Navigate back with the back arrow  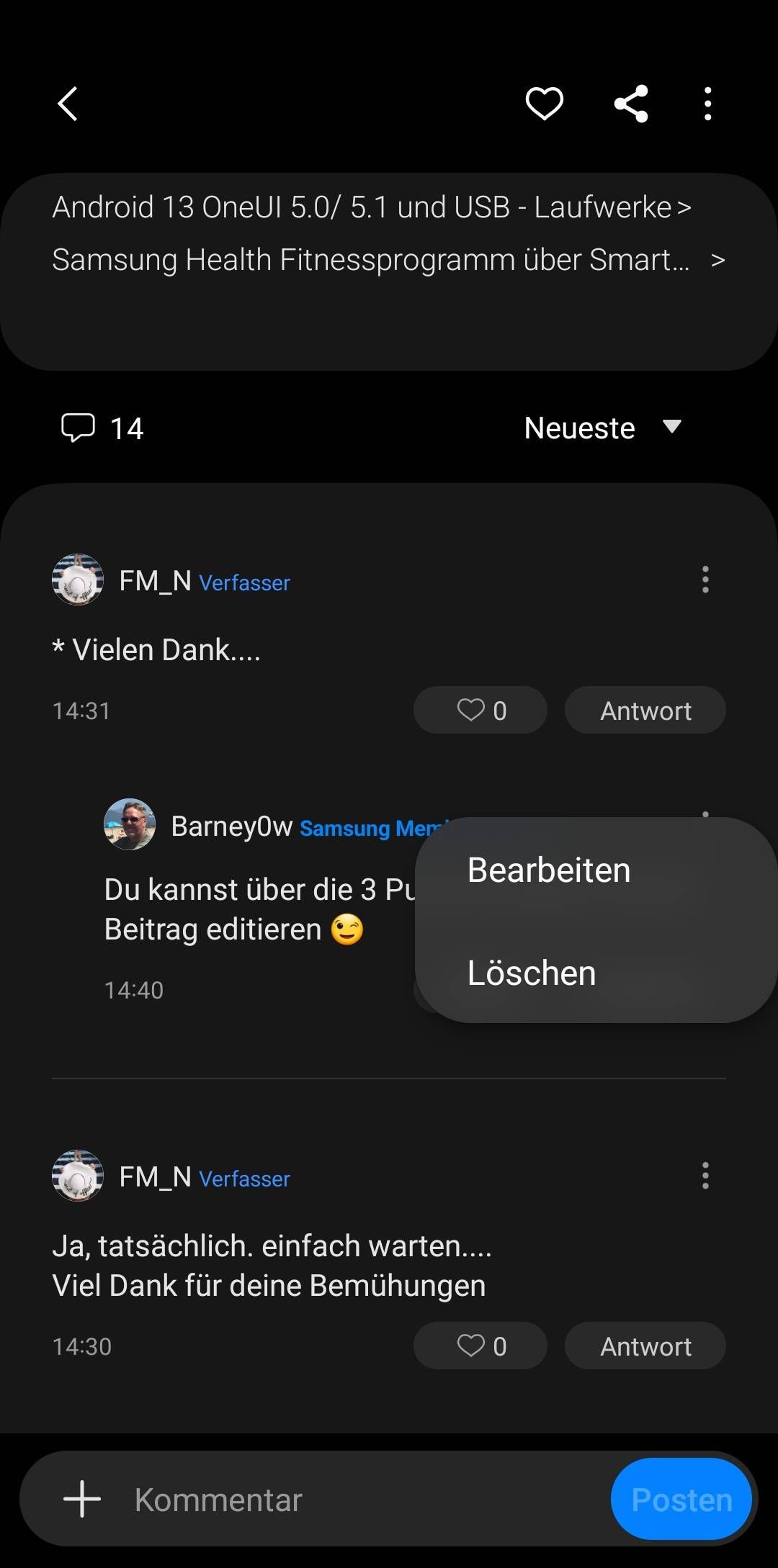tap(68, 103)
